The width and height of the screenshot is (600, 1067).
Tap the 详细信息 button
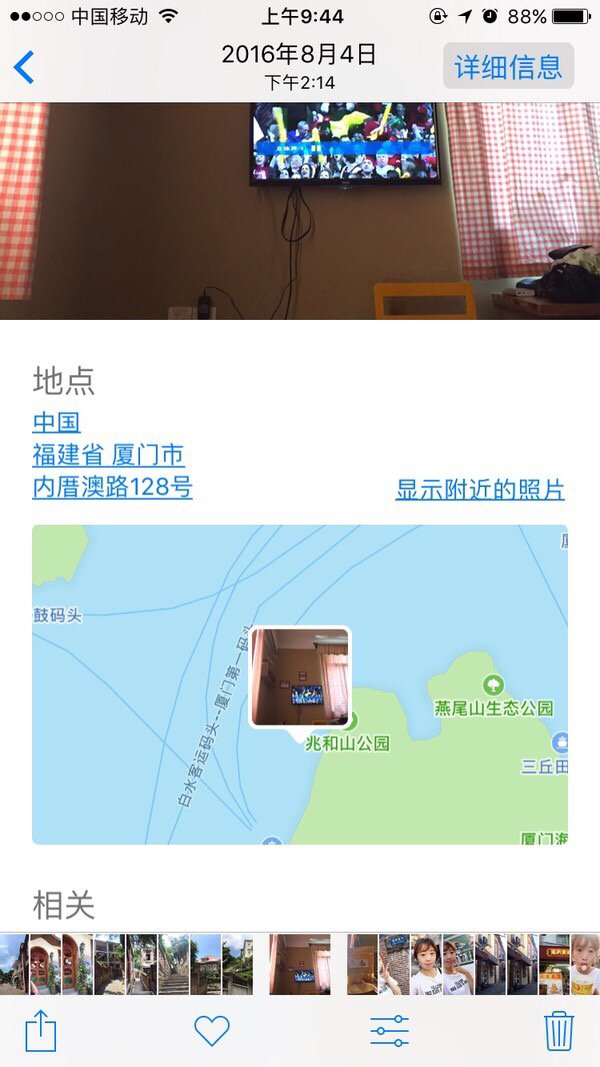(508, 66)
